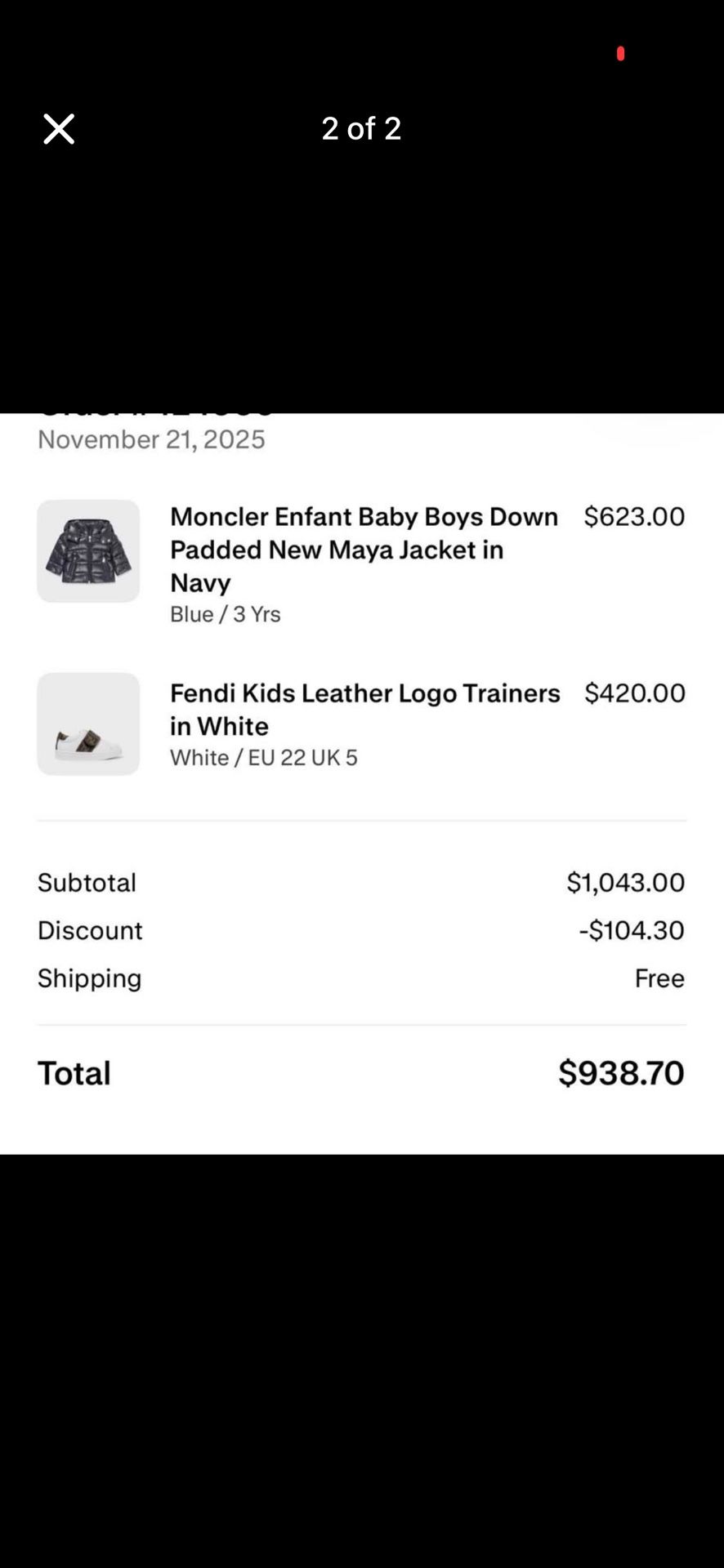724x1568 pixels.
Task: Click the trainers price $420.00
Action: point(634,693)
